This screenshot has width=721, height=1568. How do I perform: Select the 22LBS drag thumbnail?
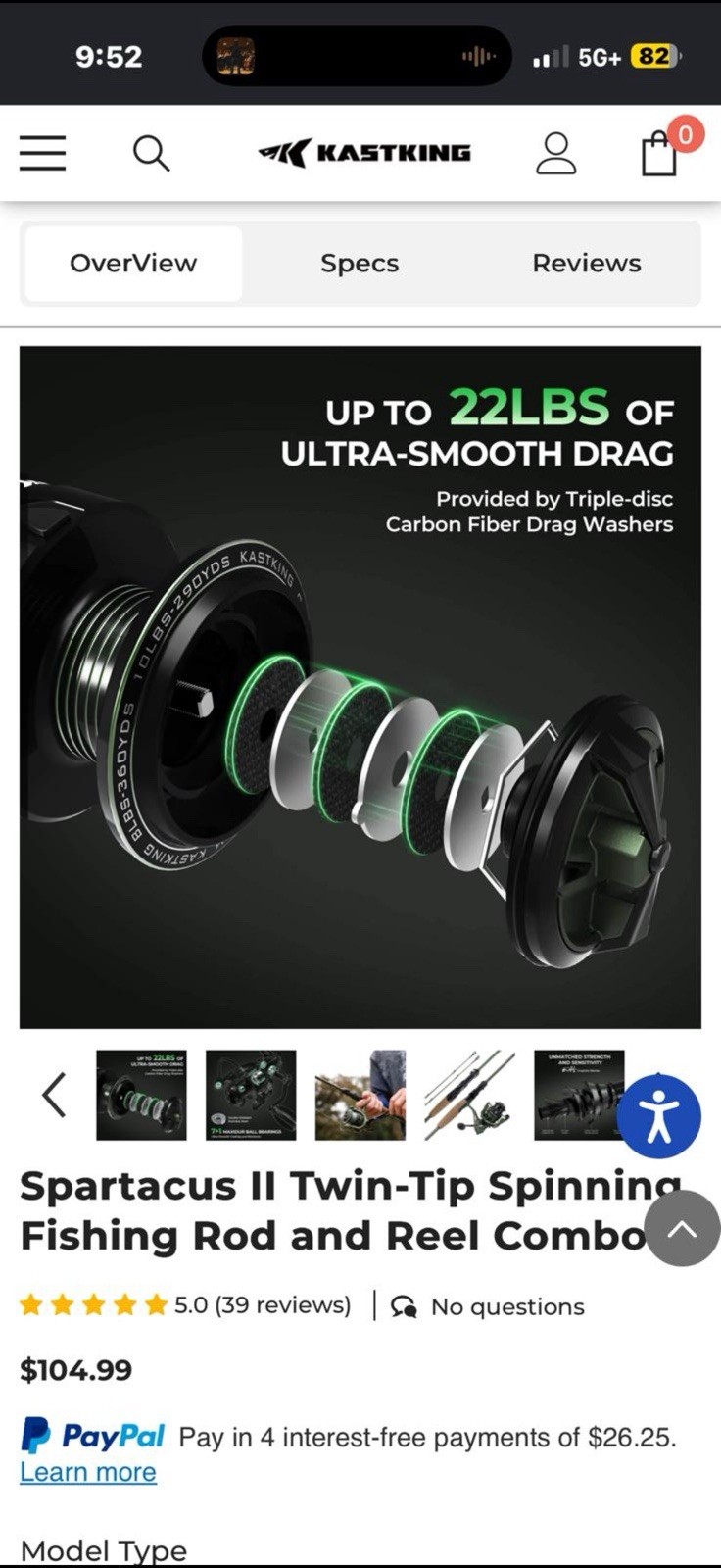pyautogui.click(x=141, y=1095)
